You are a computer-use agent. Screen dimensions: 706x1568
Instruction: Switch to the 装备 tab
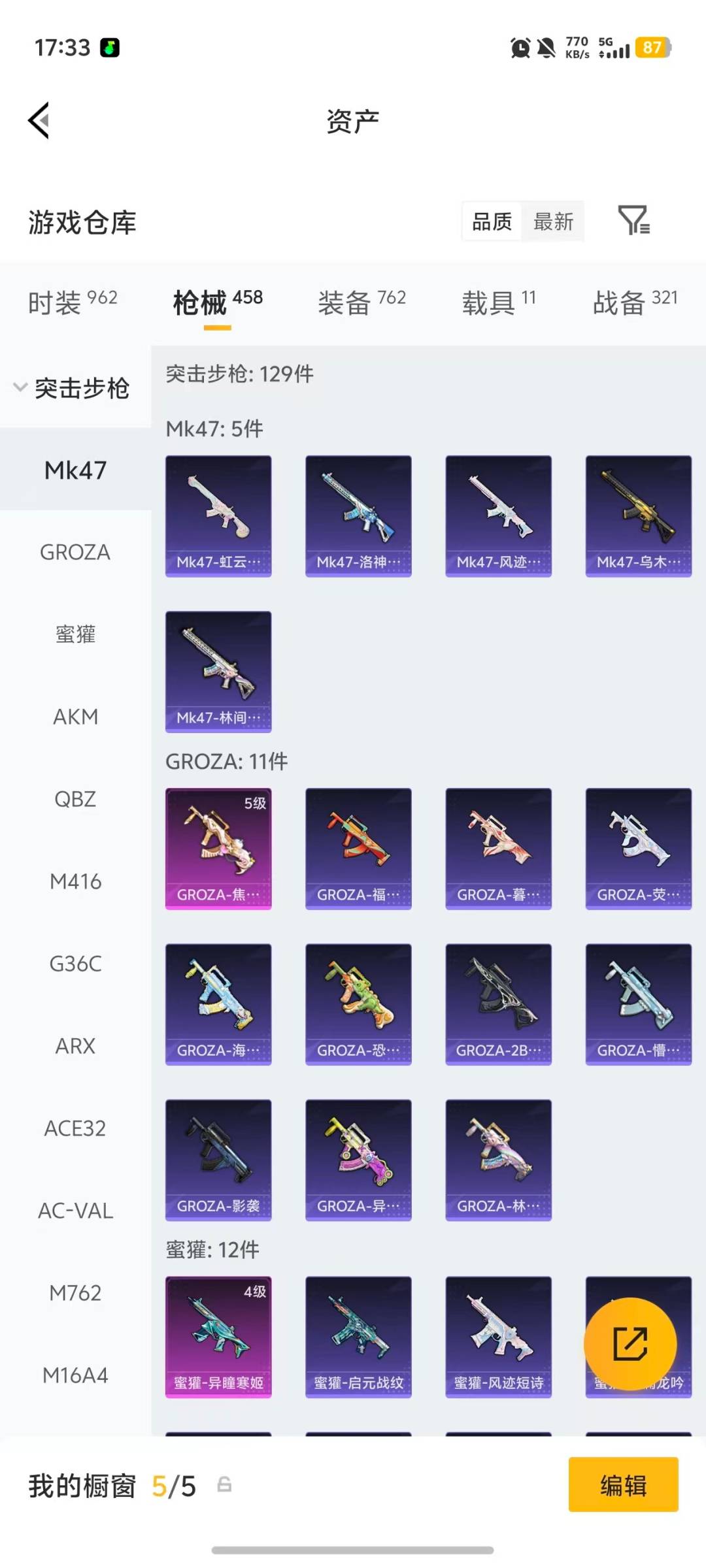point(361,302)
